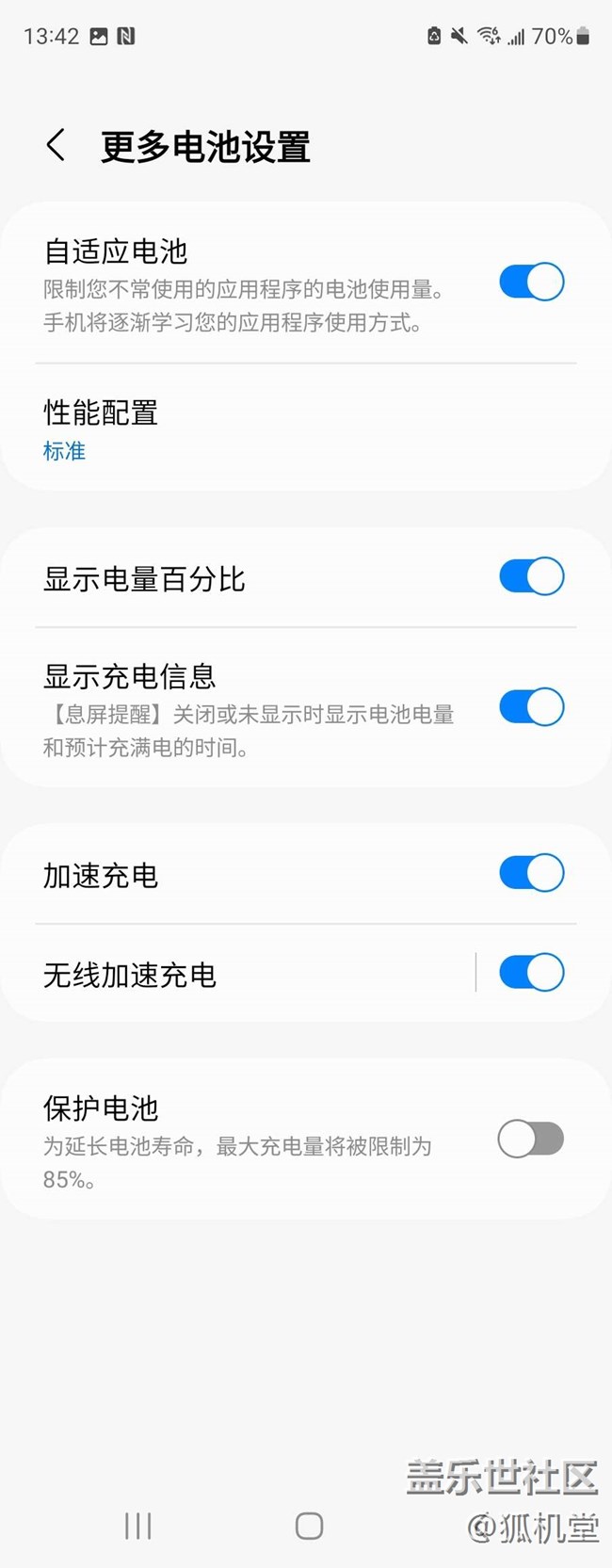This screenshot has height=1568, width=612.
Task: Turn off the 无线加速充电 switch
Action: (x=531, y=973)
